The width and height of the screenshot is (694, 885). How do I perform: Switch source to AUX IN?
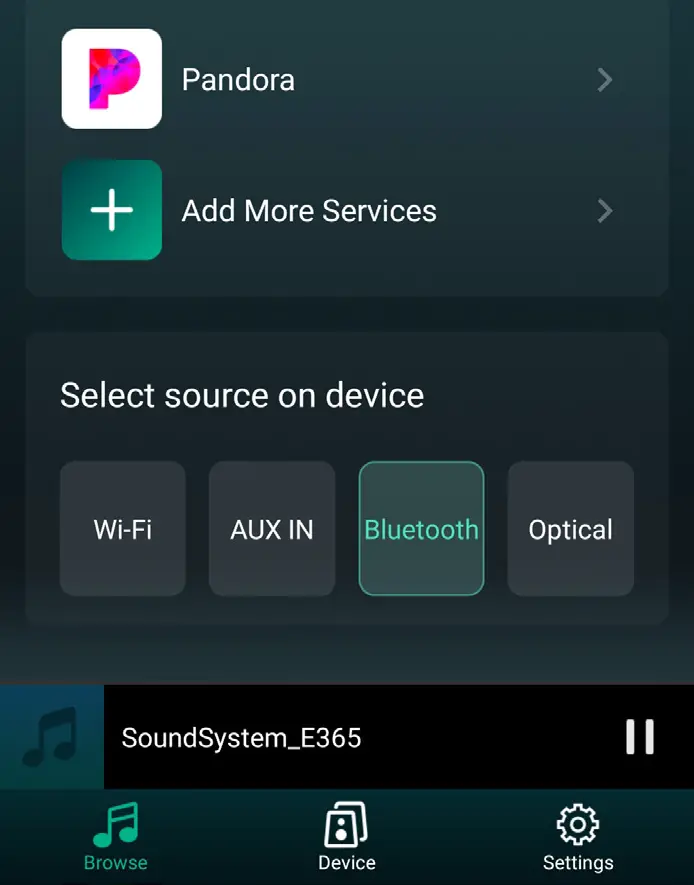[272, 529]
